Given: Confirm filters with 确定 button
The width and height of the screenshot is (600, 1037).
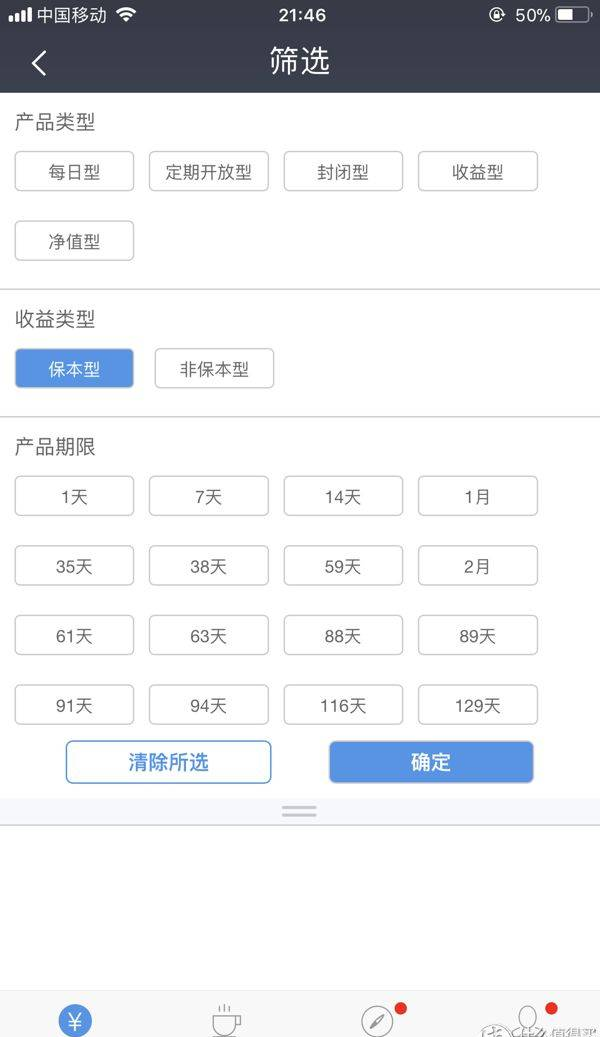Looking at the screenshot, I should point(431,762).
